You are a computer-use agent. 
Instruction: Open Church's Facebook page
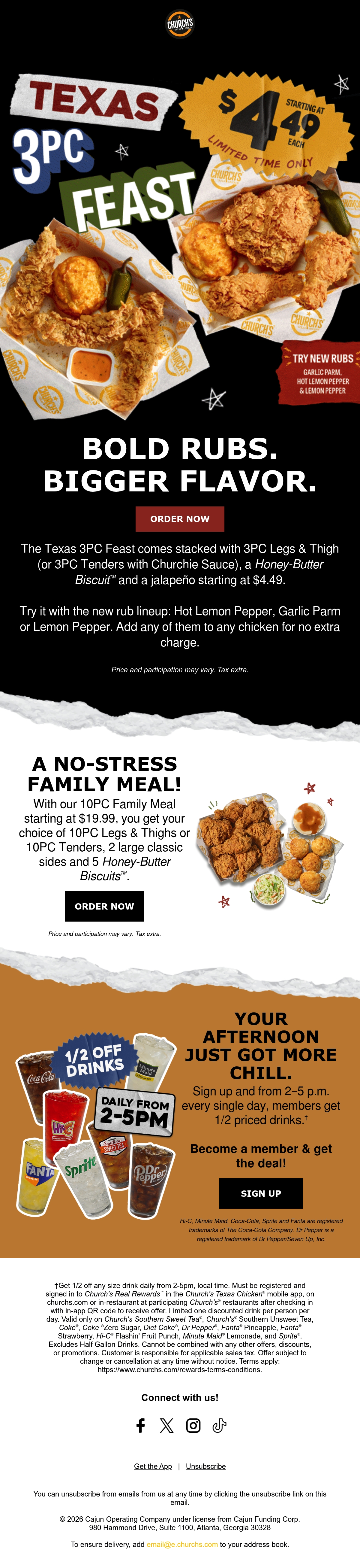[140, 1425]
